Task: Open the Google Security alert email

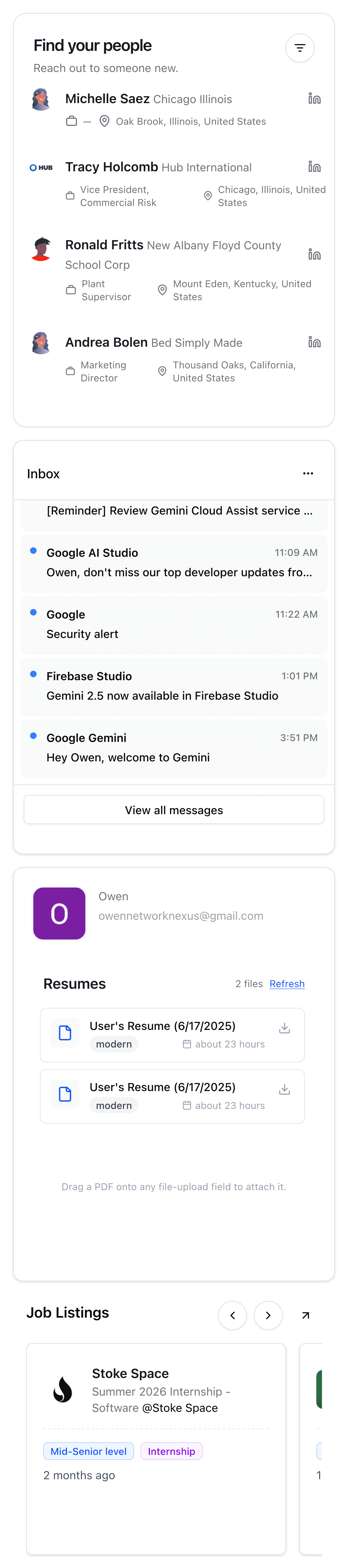Action: click(174, 624)
